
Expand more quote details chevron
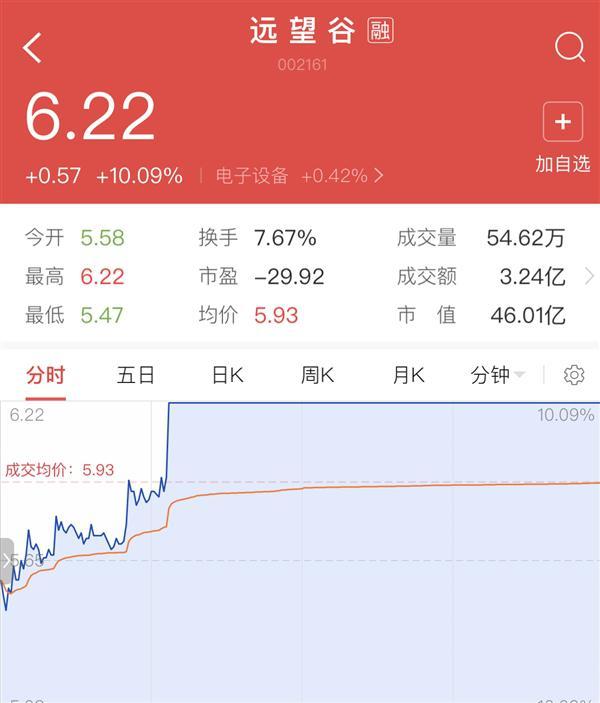click(590, 277)
